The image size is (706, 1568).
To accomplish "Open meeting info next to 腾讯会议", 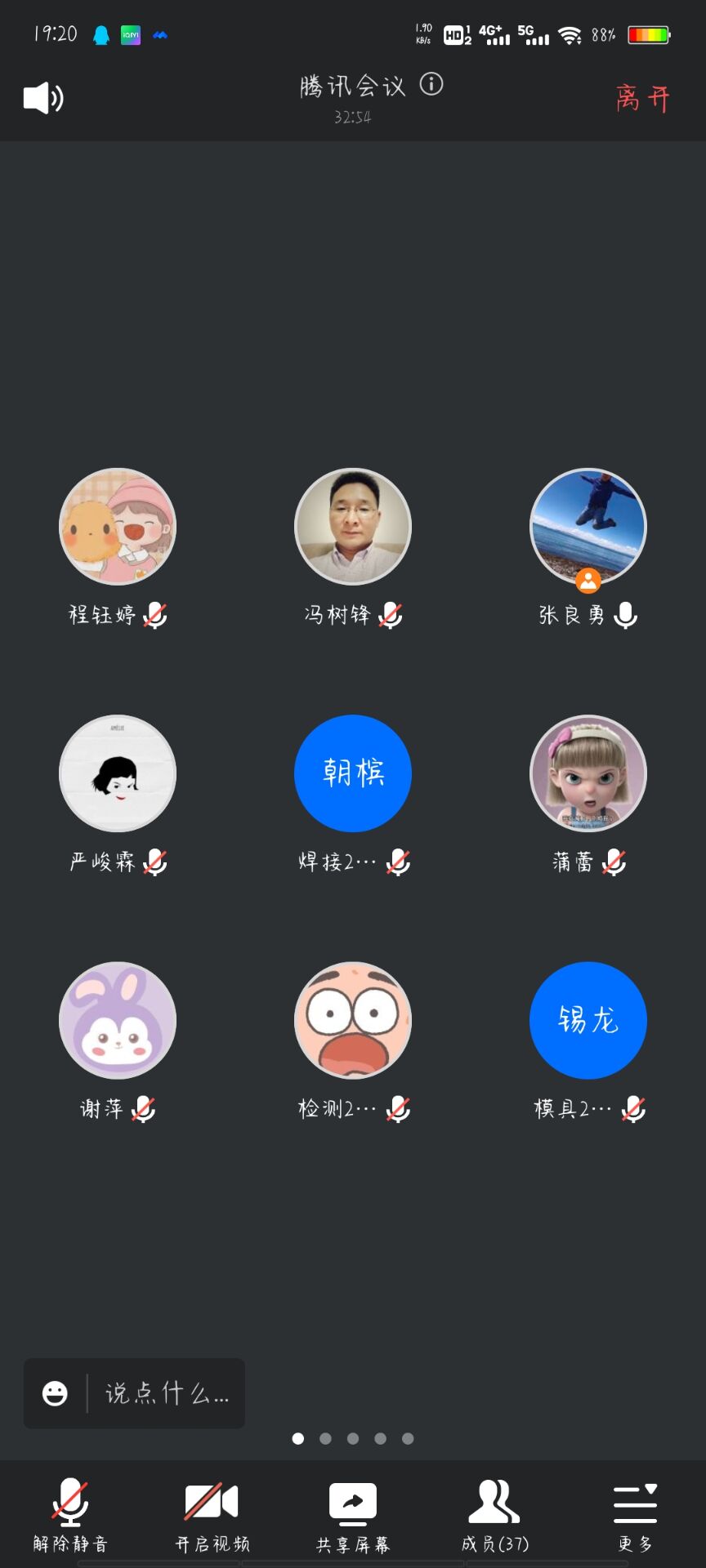I will tap(431, 84).
